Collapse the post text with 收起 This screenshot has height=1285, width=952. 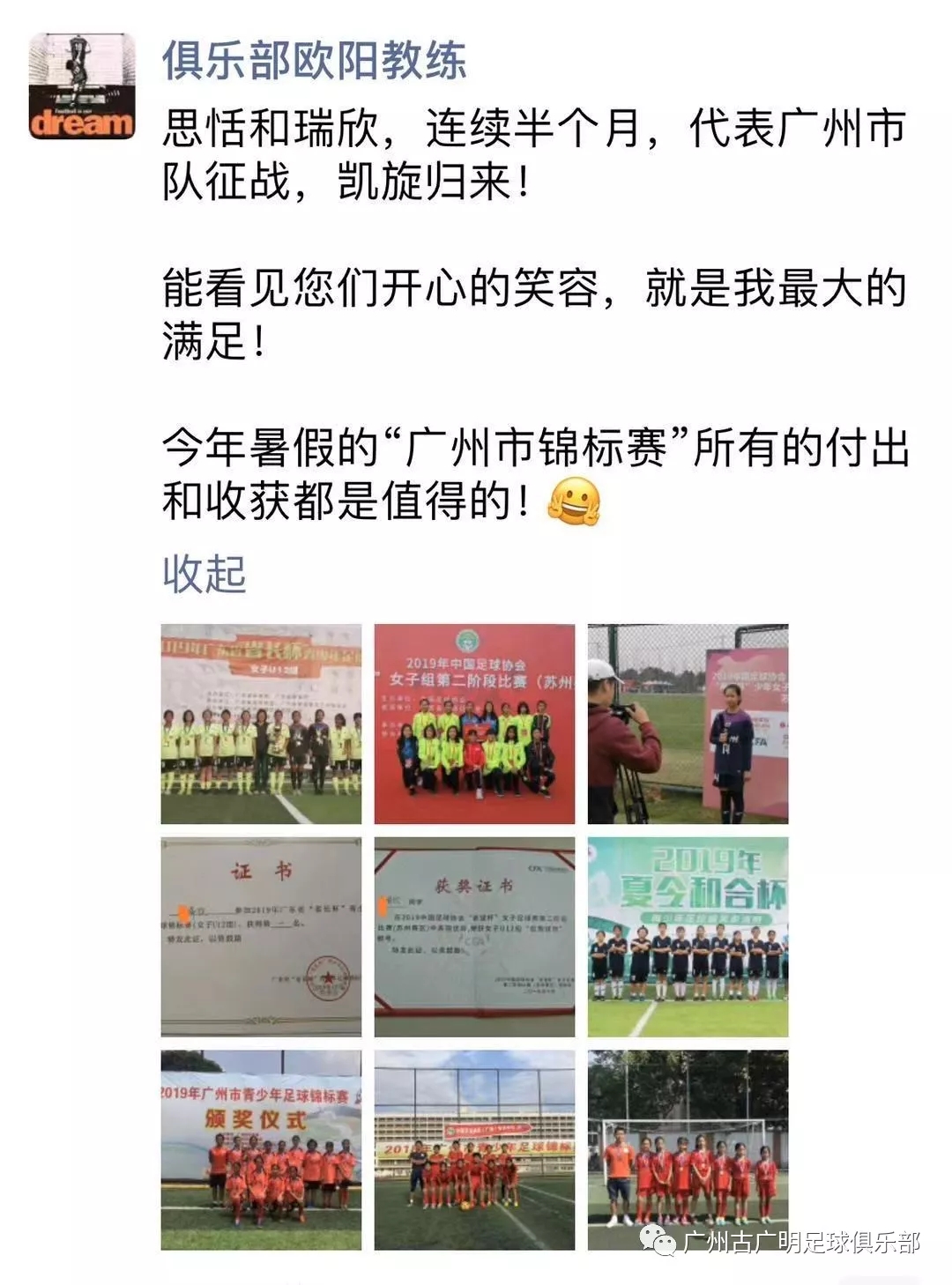click(x=204, y=575)
